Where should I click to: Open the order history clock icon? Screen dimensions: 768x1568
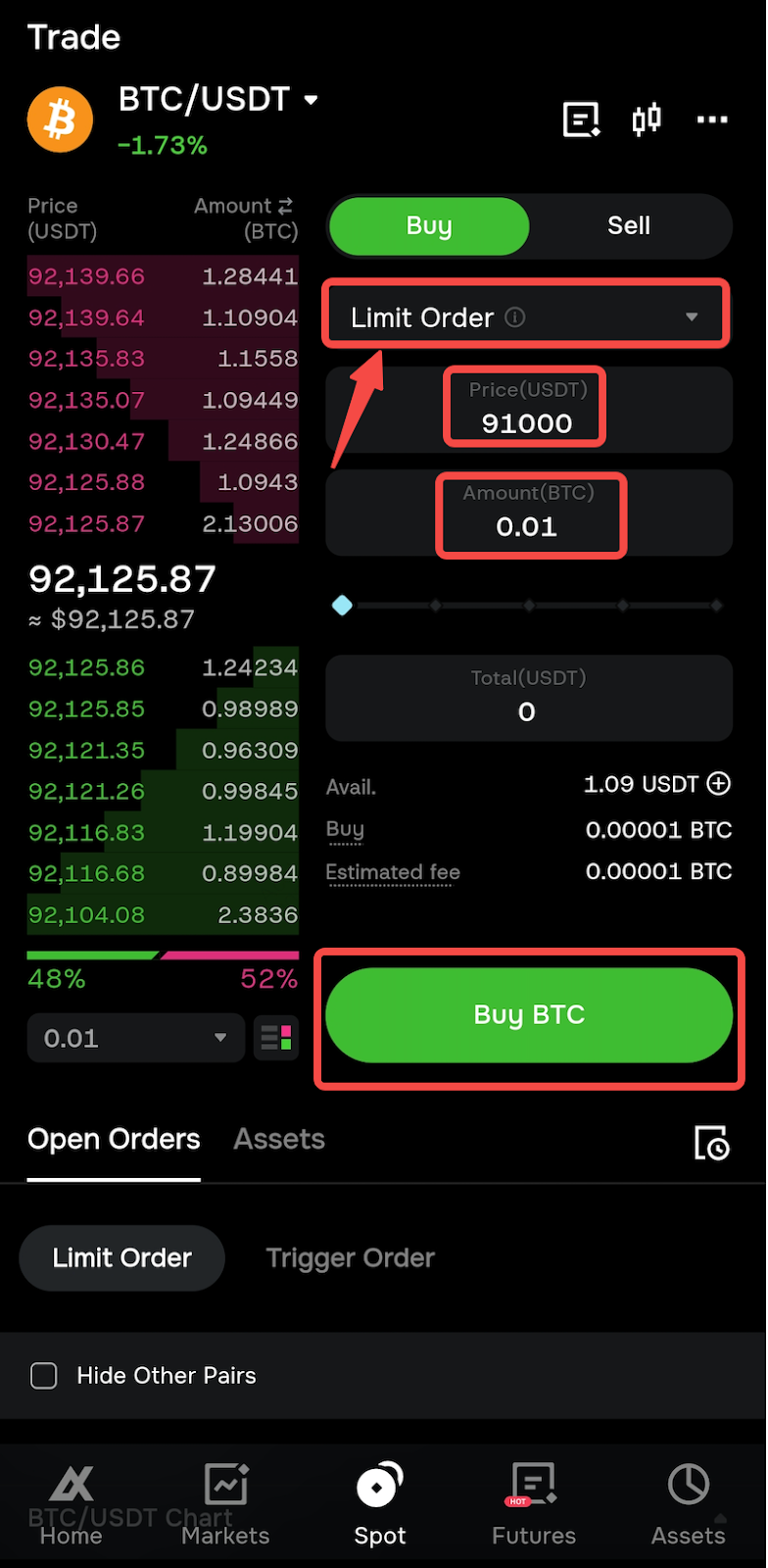tap(712, 1143)
